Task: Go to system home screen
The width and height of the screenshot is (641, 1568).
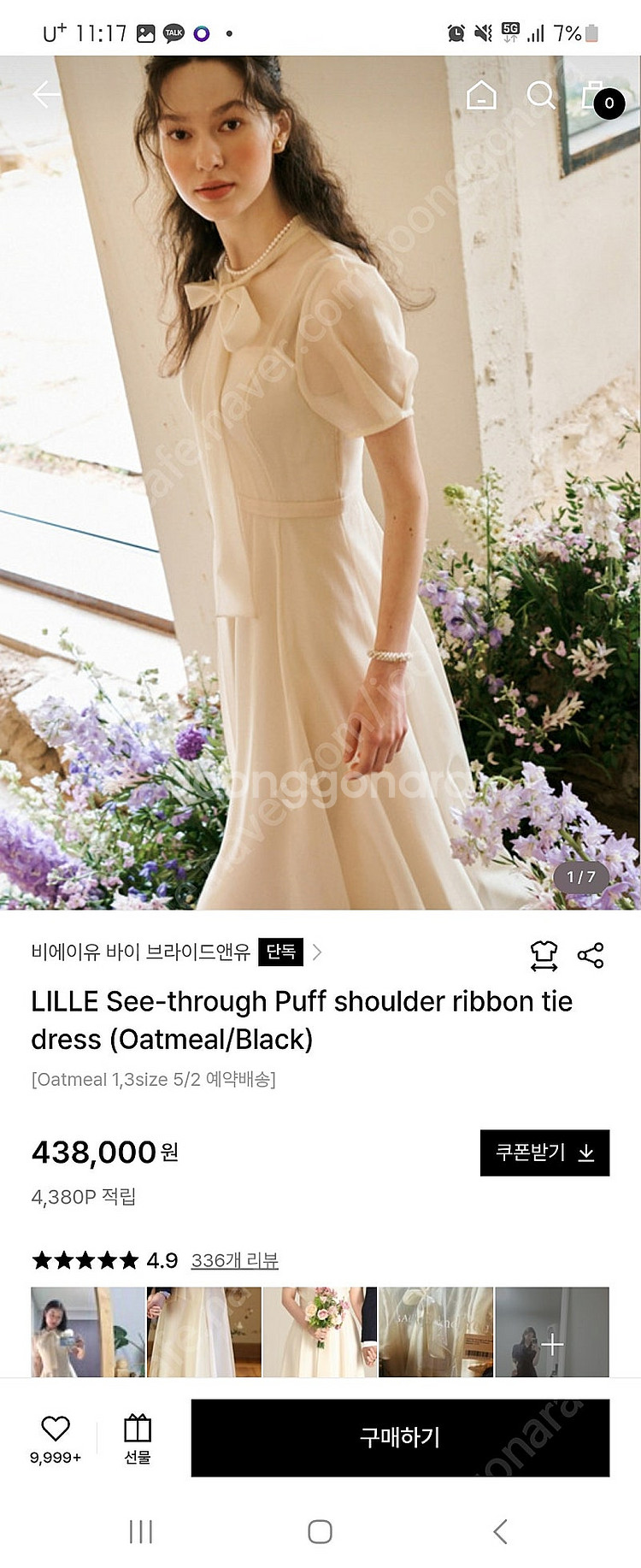Action: point(320,1531)
